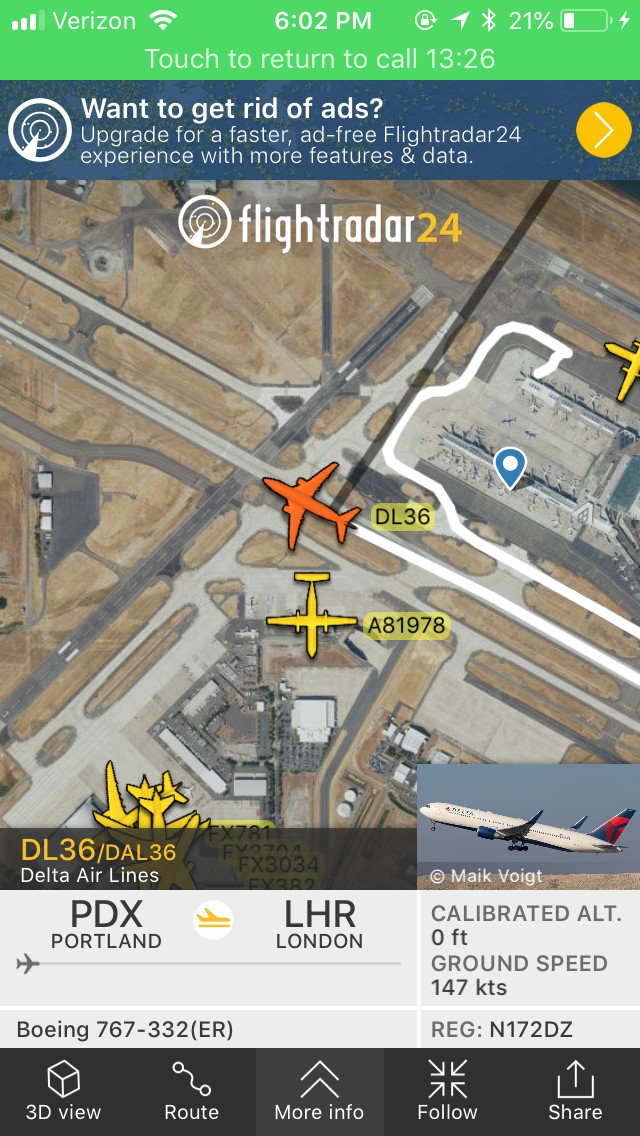
Task: Tap the yellow arrow on upgrade banner
Action: coord(603,130)
